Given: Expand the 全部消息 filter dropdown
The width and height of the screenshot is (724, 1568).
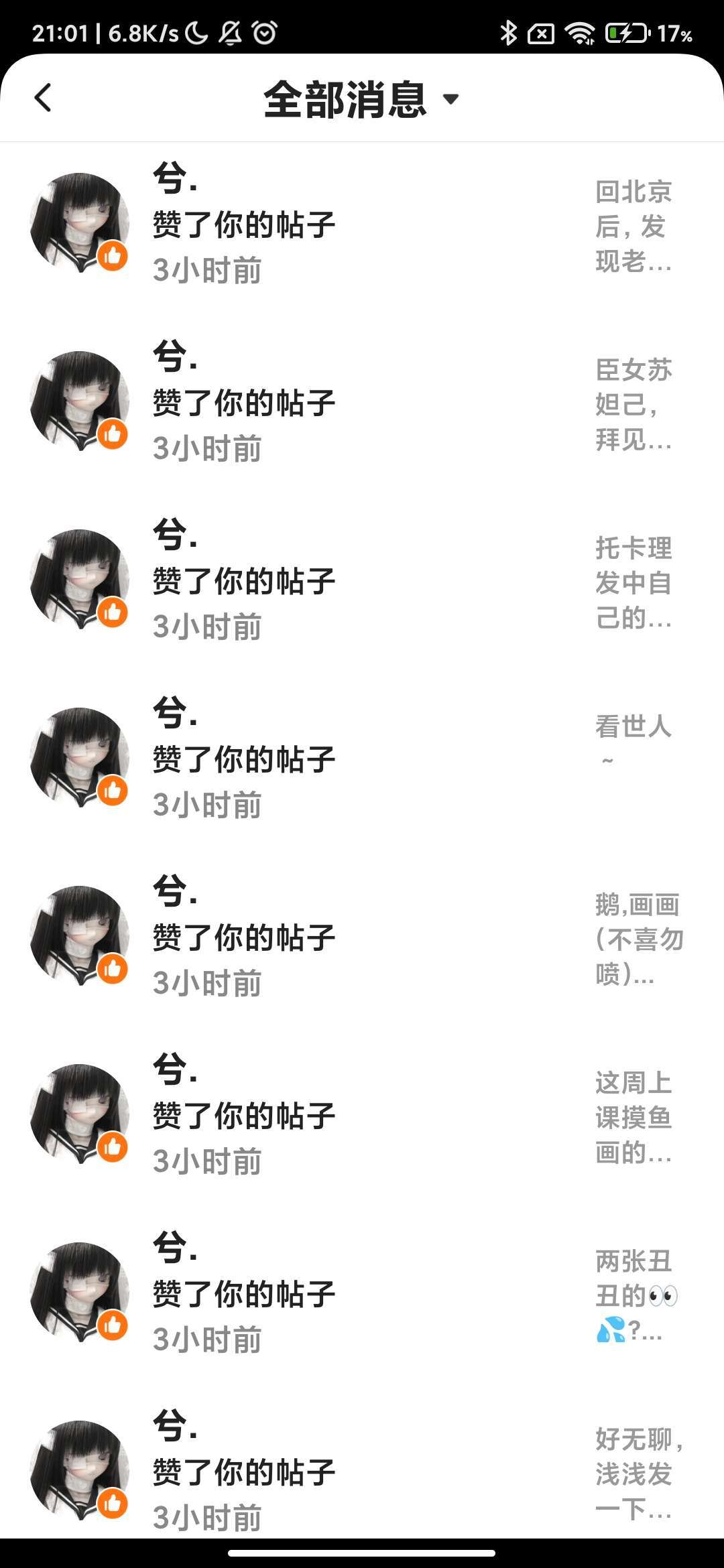Looking at the screenshot, I should 361,99.
